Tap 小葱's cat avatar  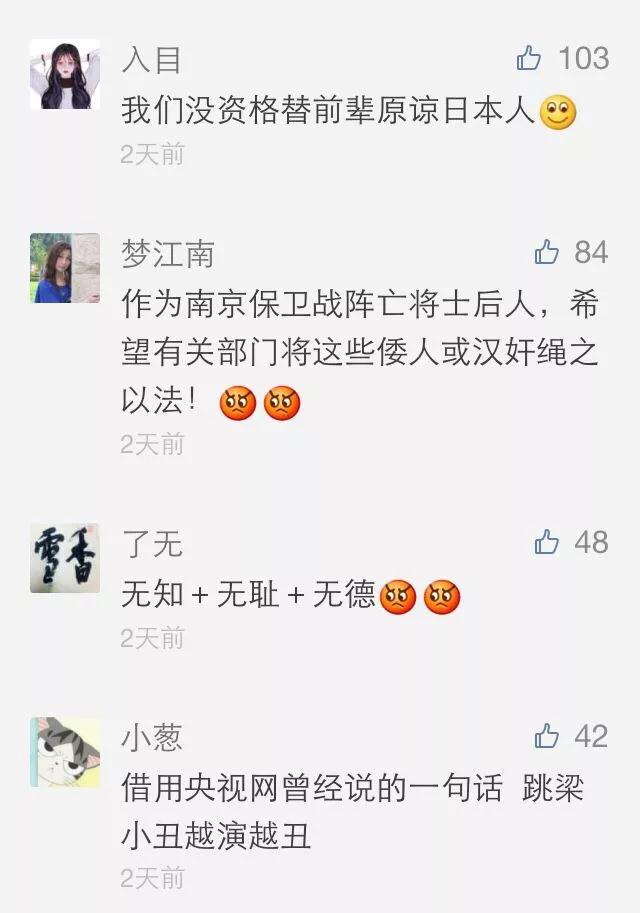pyautogui.click(x=65, y=752)
